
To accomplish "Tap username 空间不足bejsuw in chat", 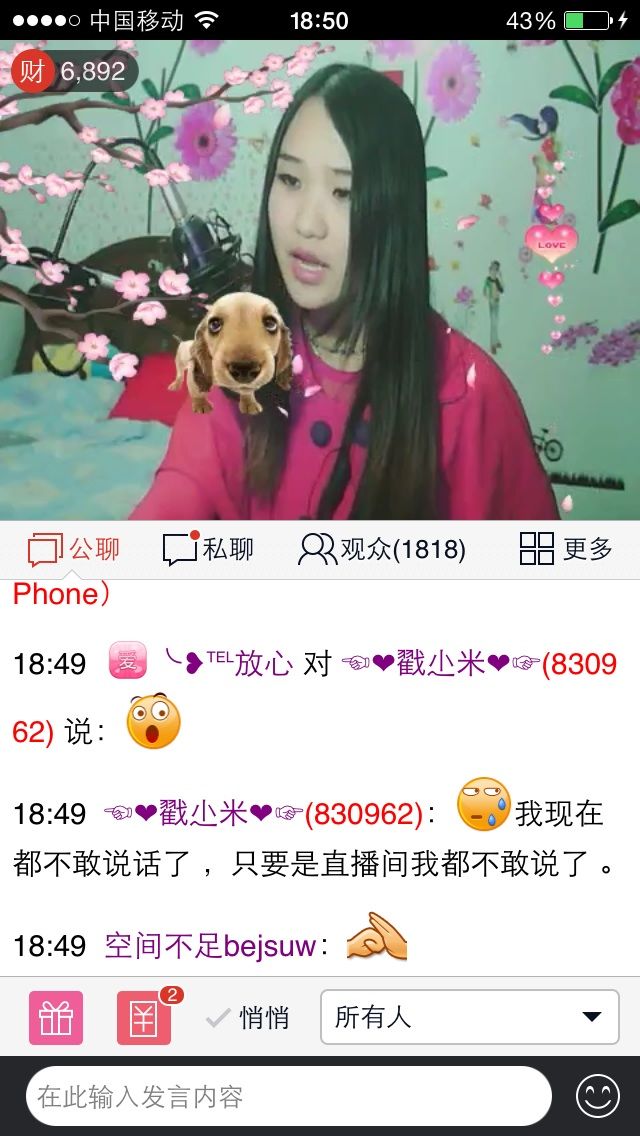I will 210,945.
